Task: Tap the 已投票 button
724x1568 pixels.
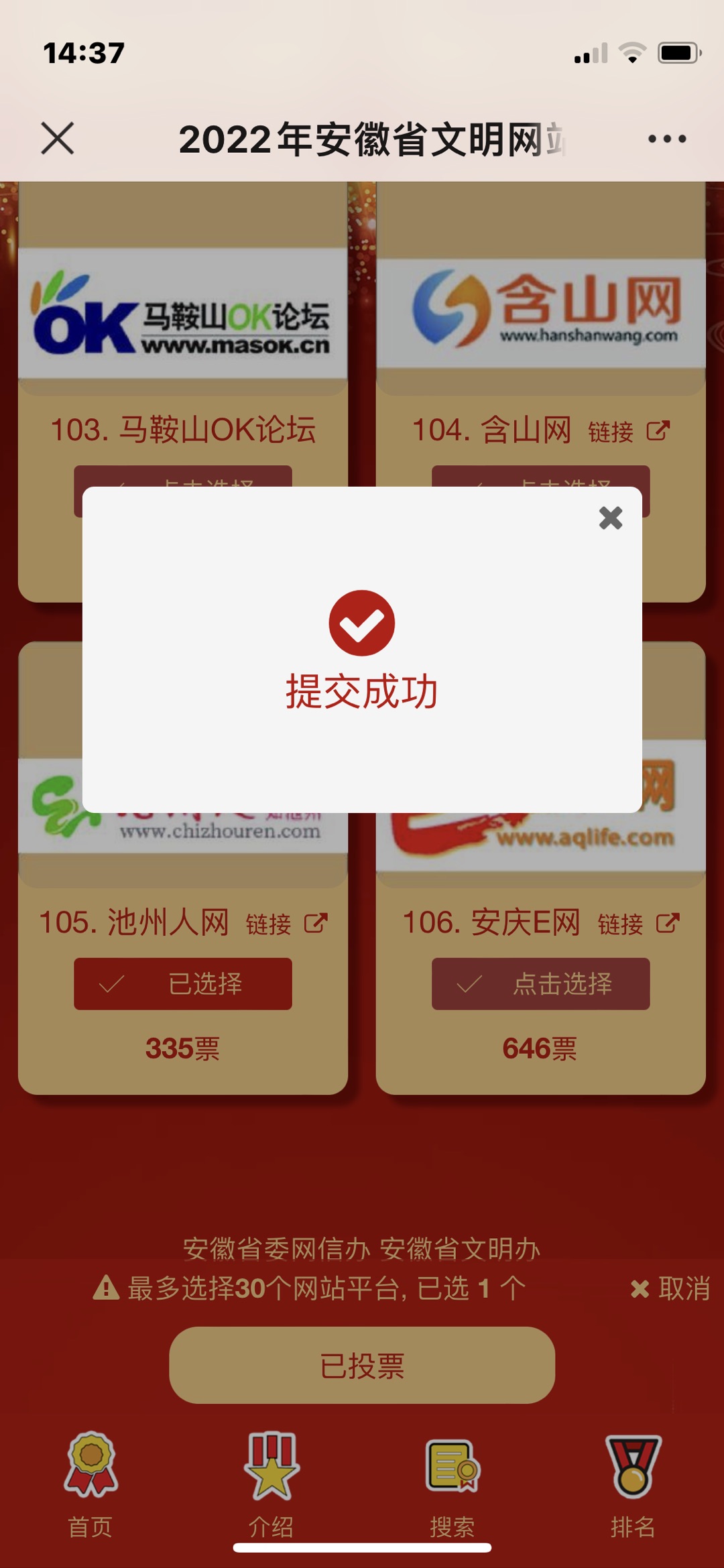Action: click(362, 1366)
